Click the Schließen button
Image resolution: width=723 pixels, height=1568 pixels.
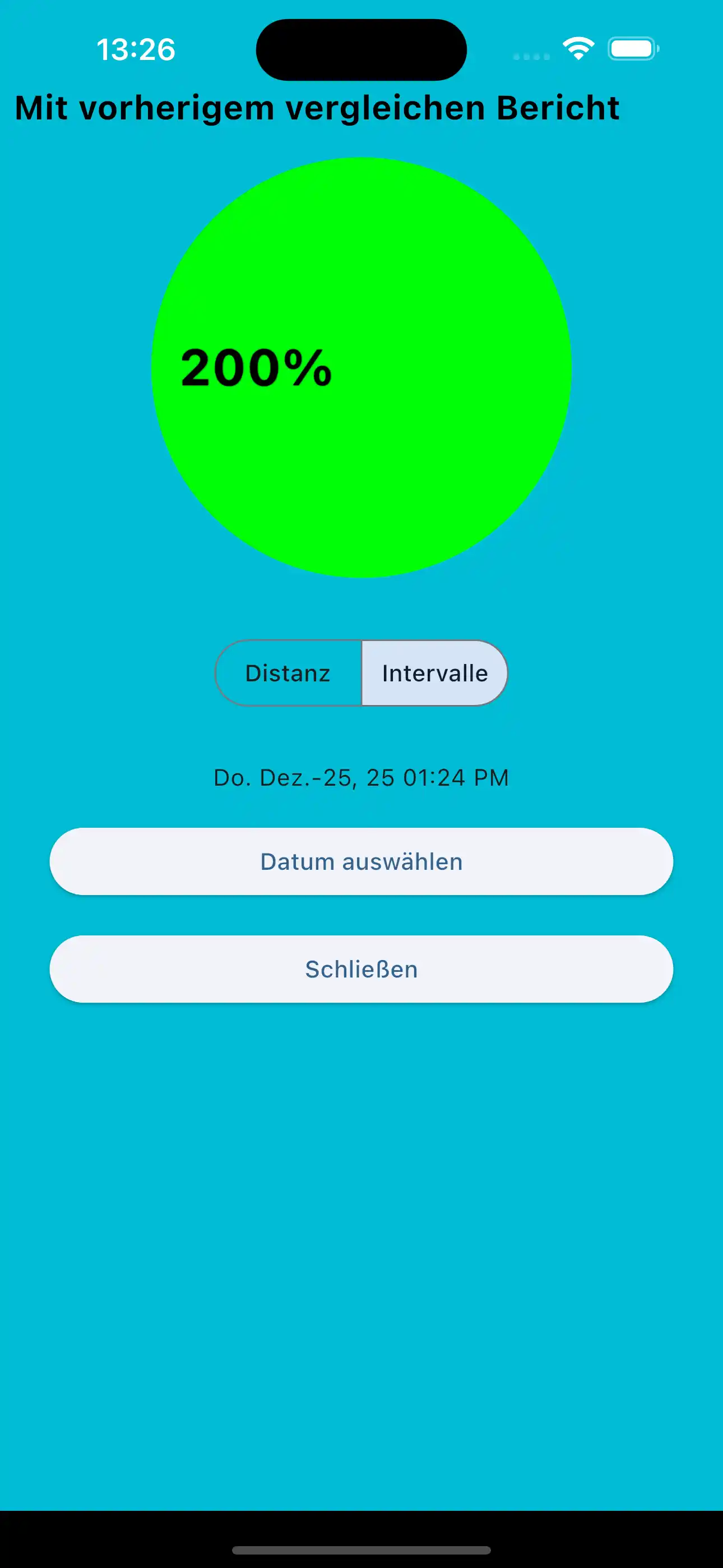pyautogui.click(x=361, y=969)
